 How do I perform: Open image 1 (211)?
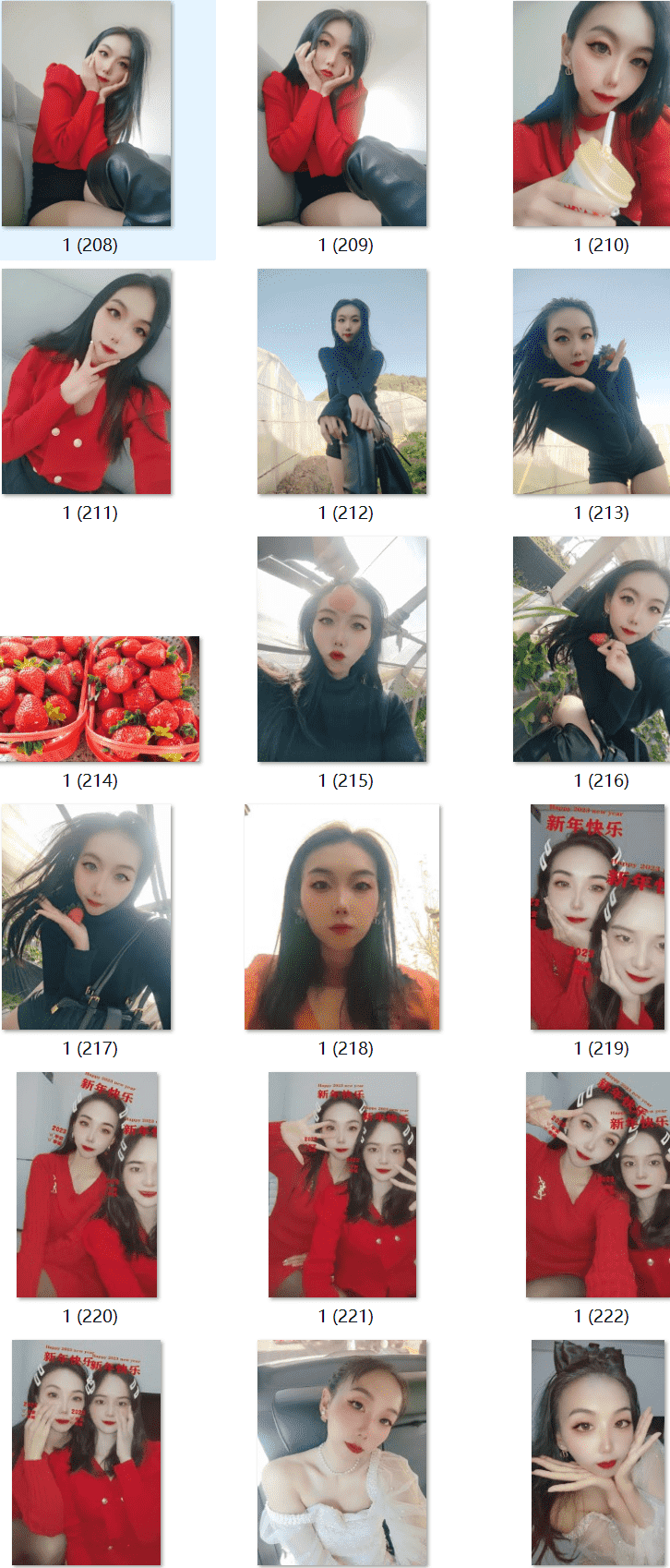[87, 381]
